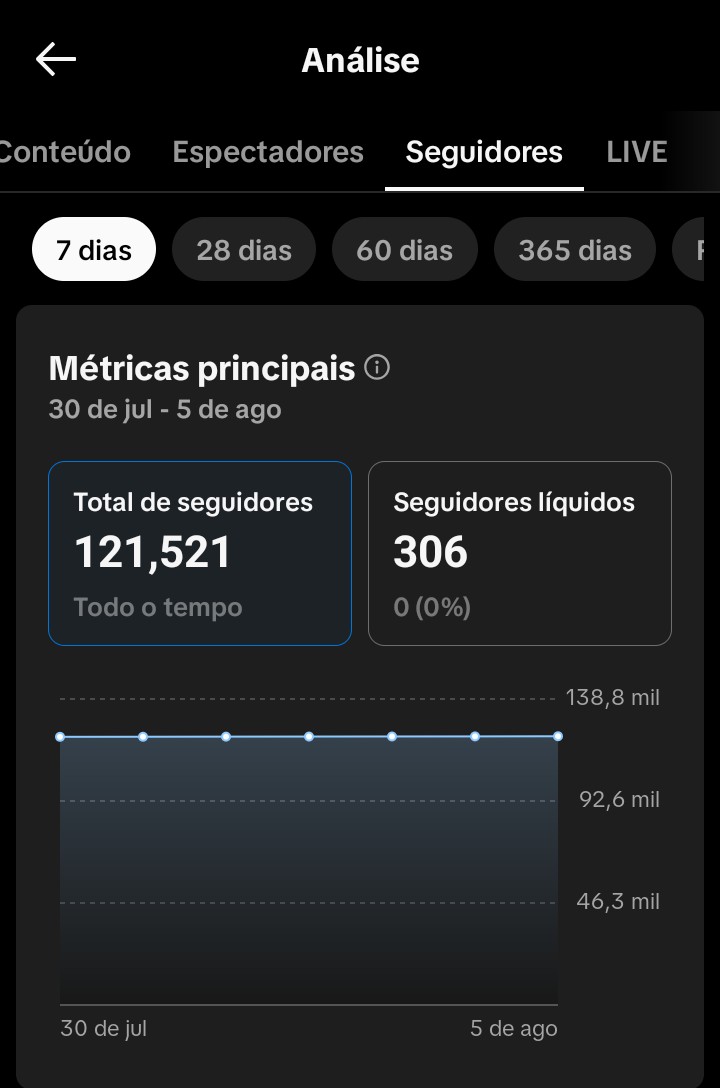Image resolution: width=720 pixels, height=1088 pixels.
Task: Filter analytics by 60 dias
Action: 404,250
